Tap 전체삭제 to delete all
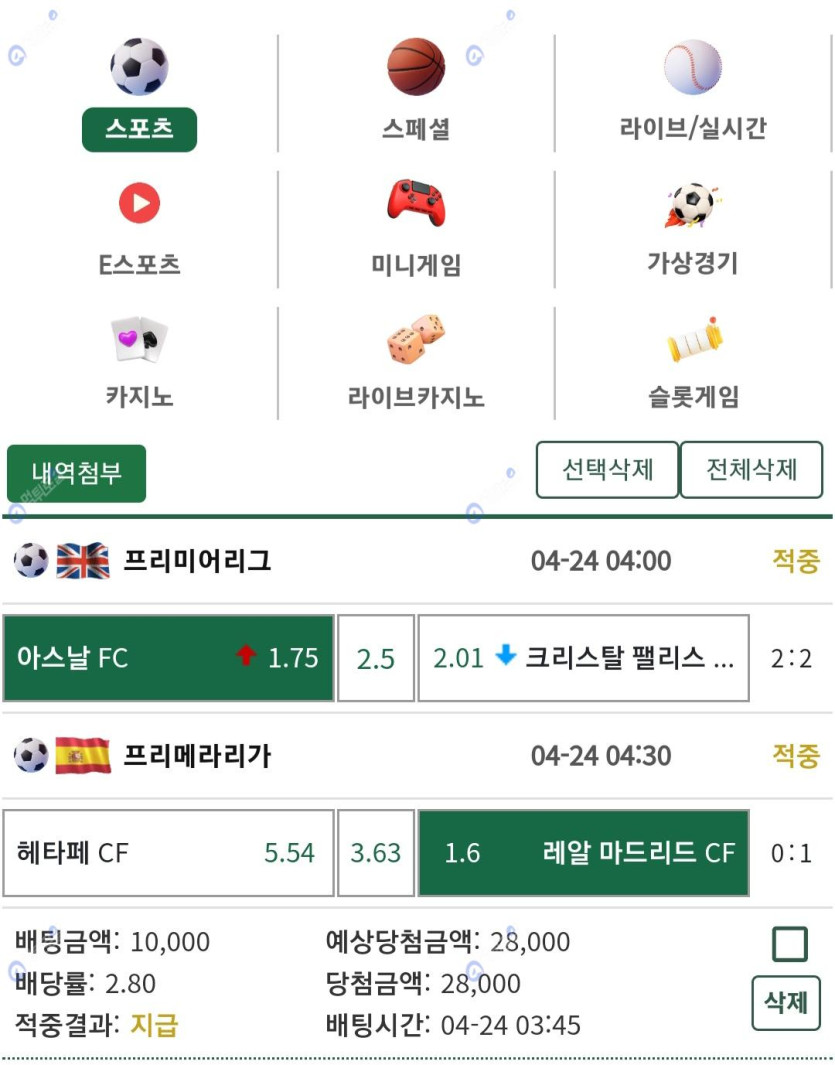Image resolution: width=835 pixels, height=1065 pixels. (x=751, y=470)
